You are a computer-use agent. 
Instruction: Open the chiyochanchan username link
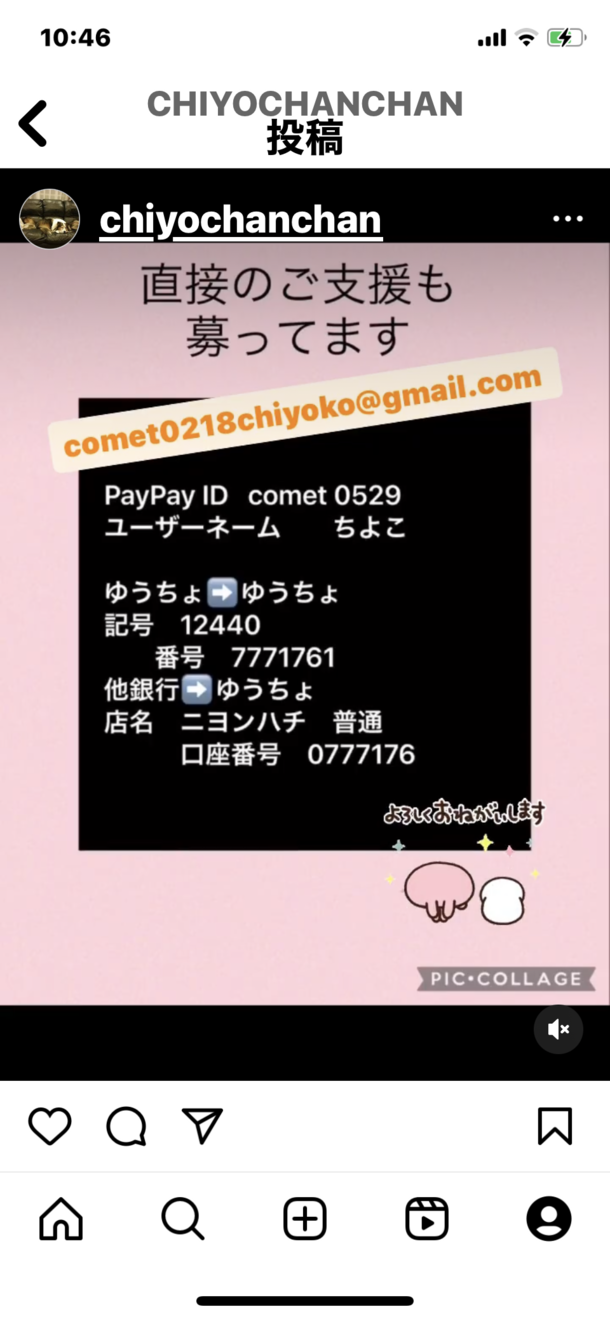240,220
